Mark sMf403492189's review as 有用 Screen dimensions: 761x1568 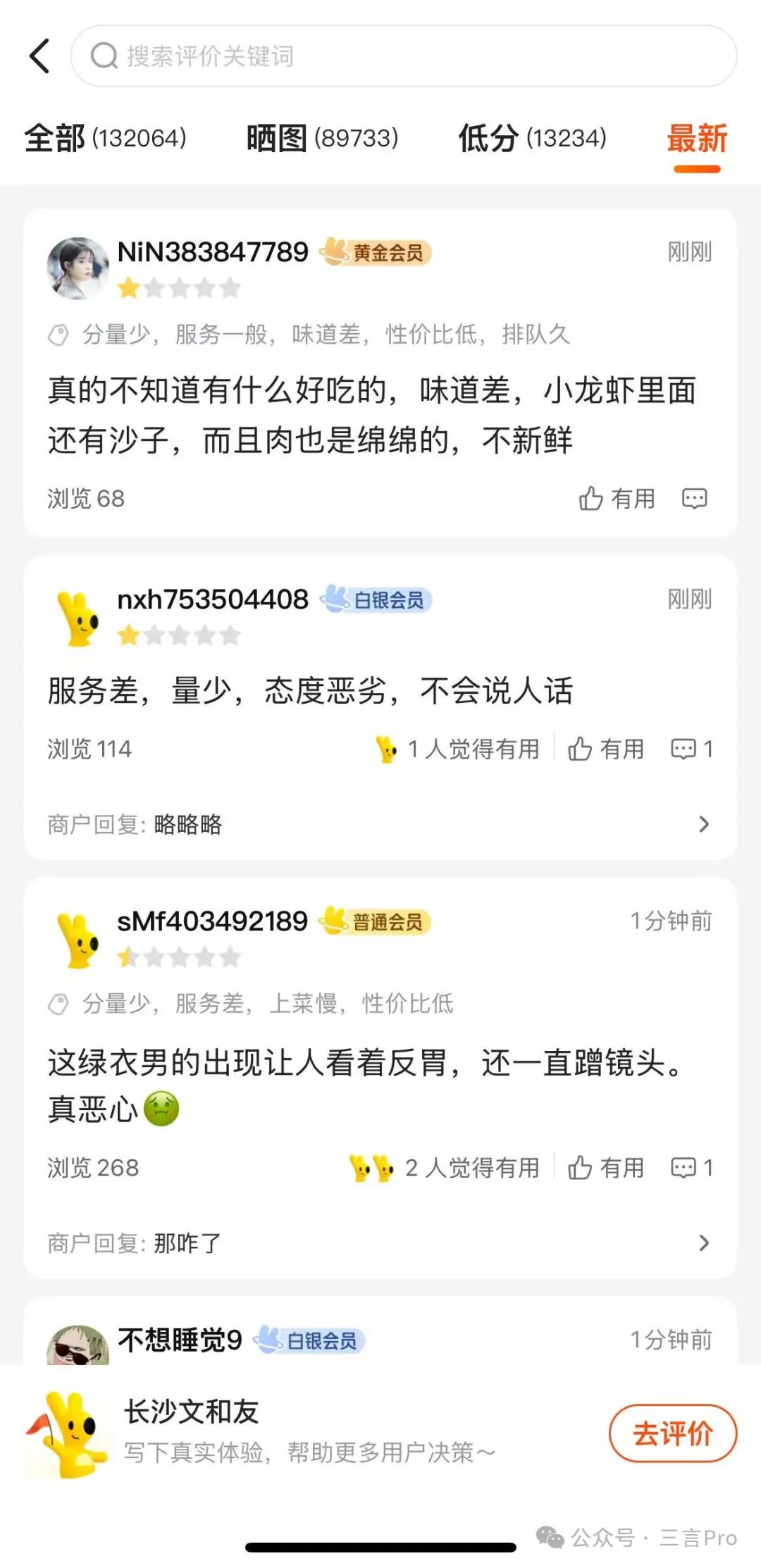(606, 1168)
